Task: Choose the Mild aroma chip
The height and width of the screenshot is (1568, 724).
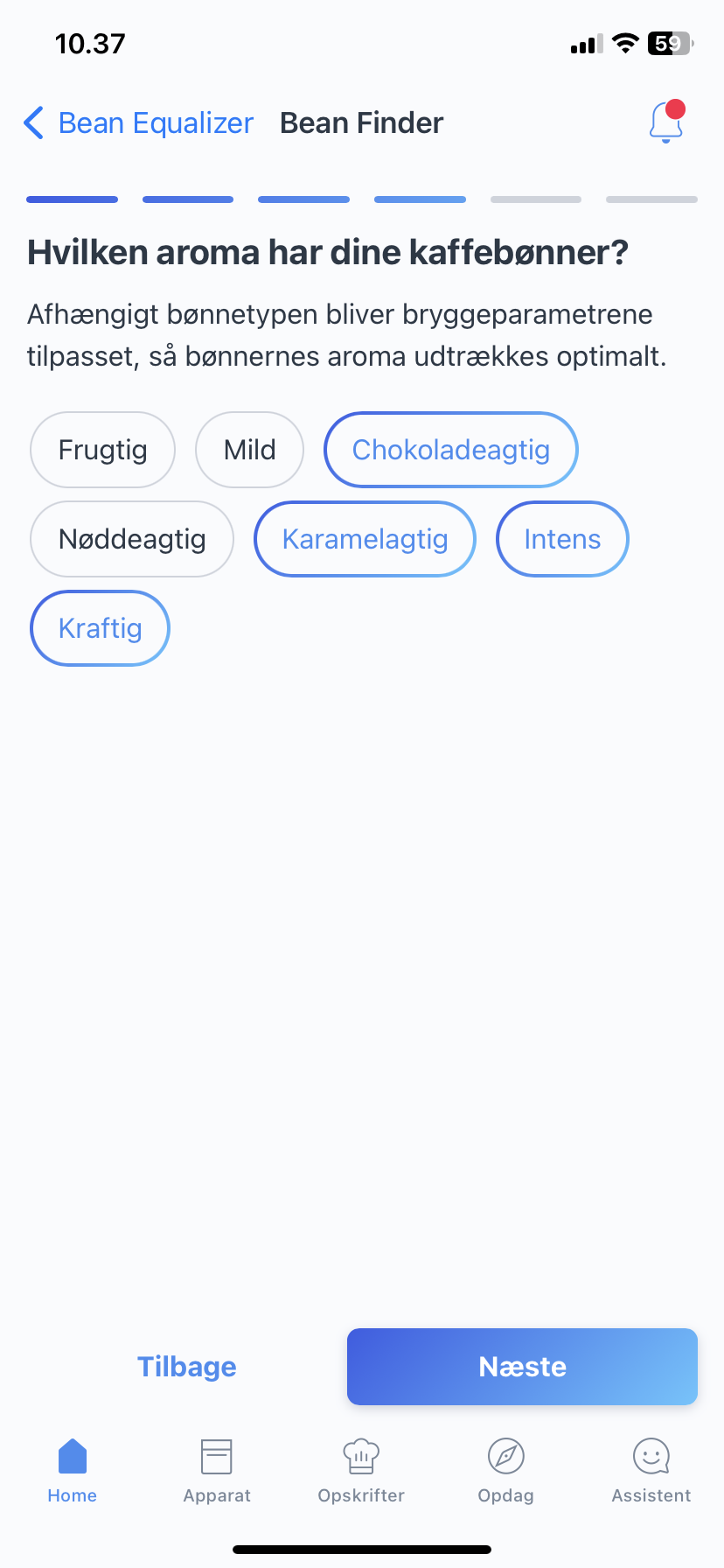Action: tap(249, 450)
